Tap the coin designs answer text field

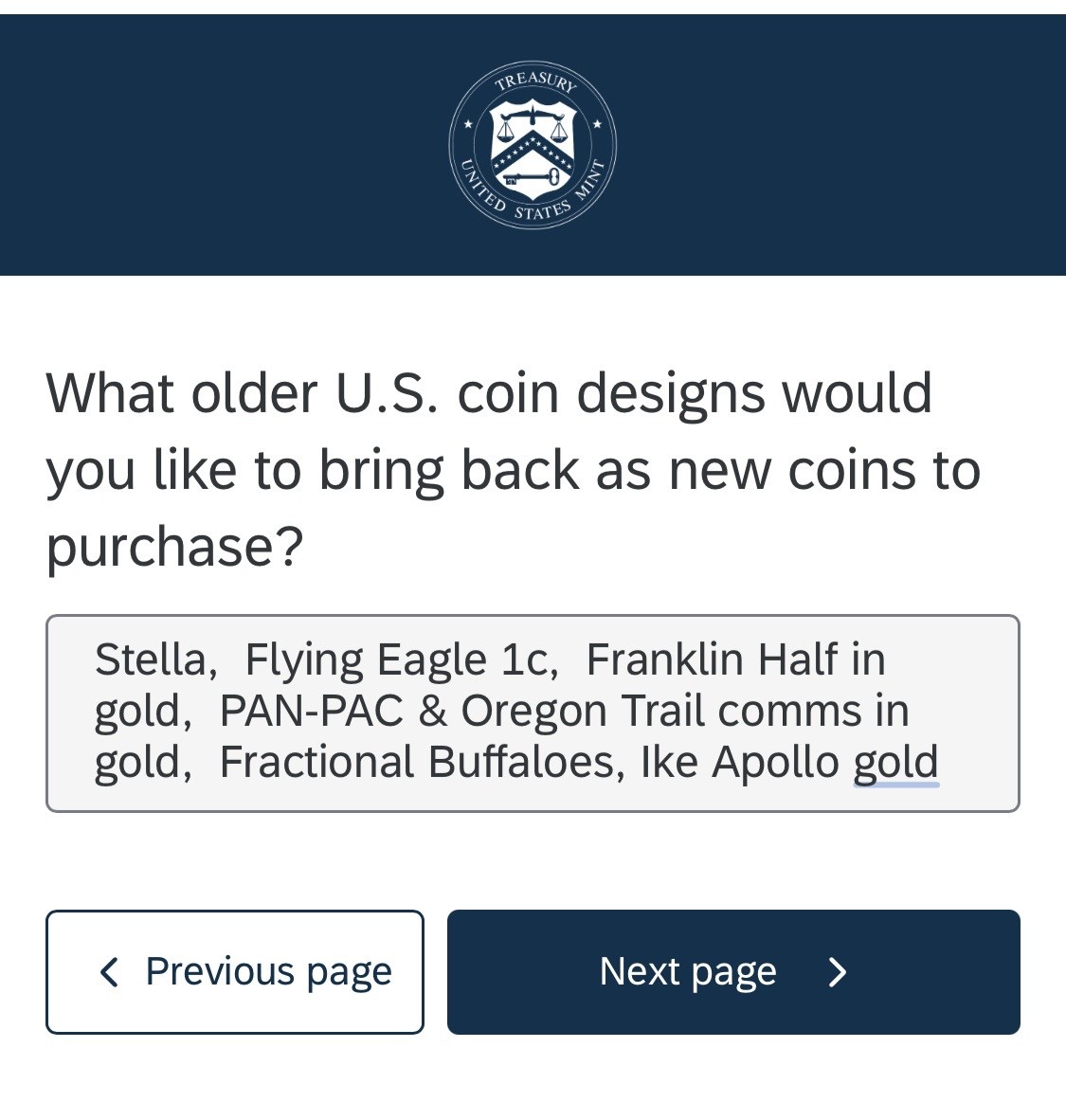coord(533,713)
